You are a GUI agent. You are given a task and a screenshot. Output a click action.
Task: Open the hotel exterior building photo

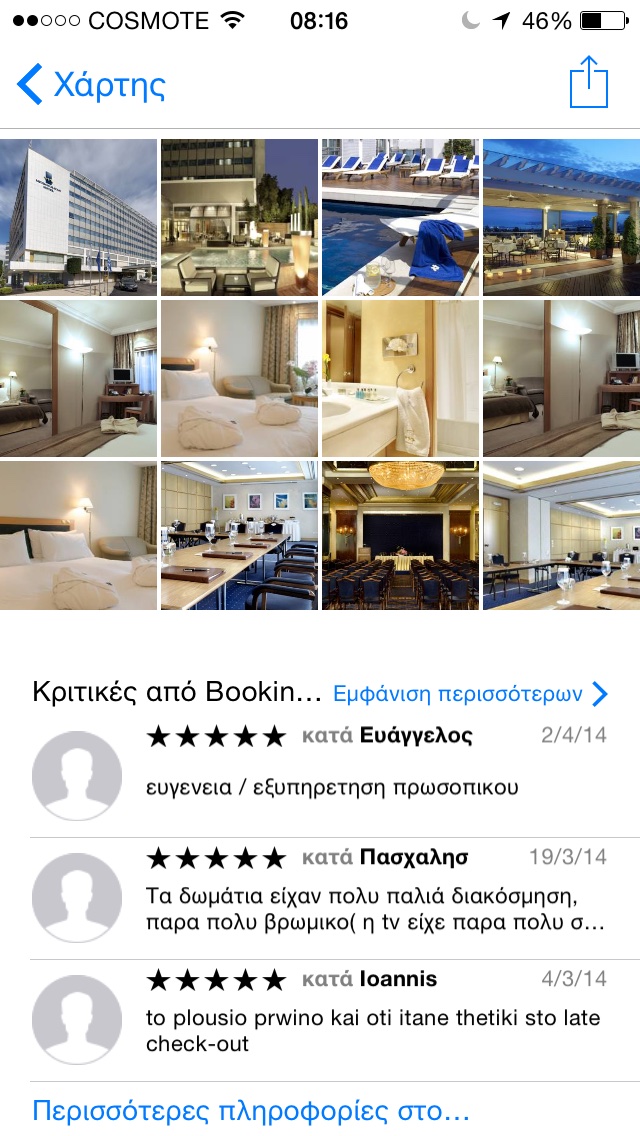78,217
